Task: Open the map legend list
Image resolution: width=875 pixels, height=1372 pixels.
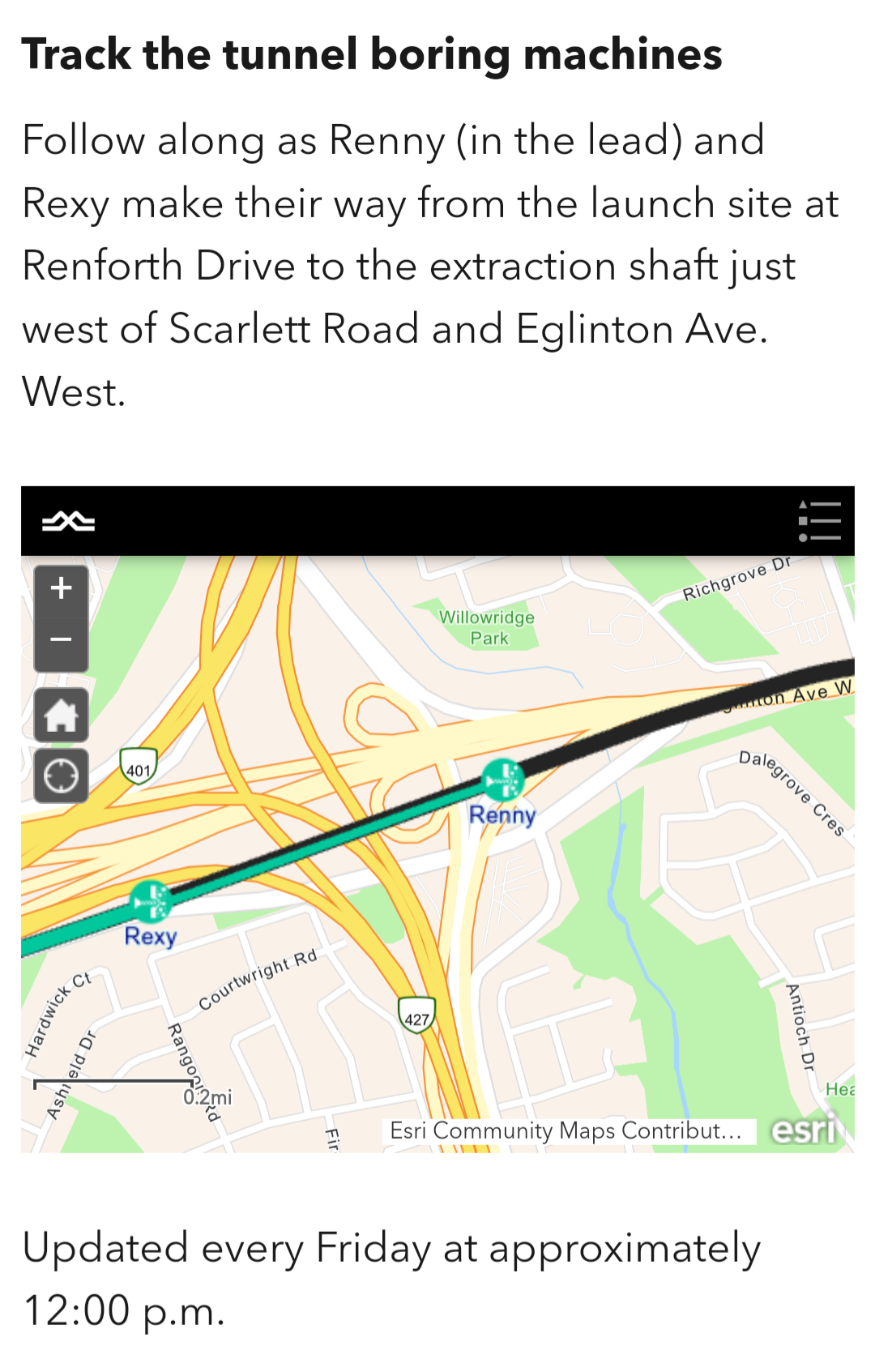Action: (x=819, y=521)
